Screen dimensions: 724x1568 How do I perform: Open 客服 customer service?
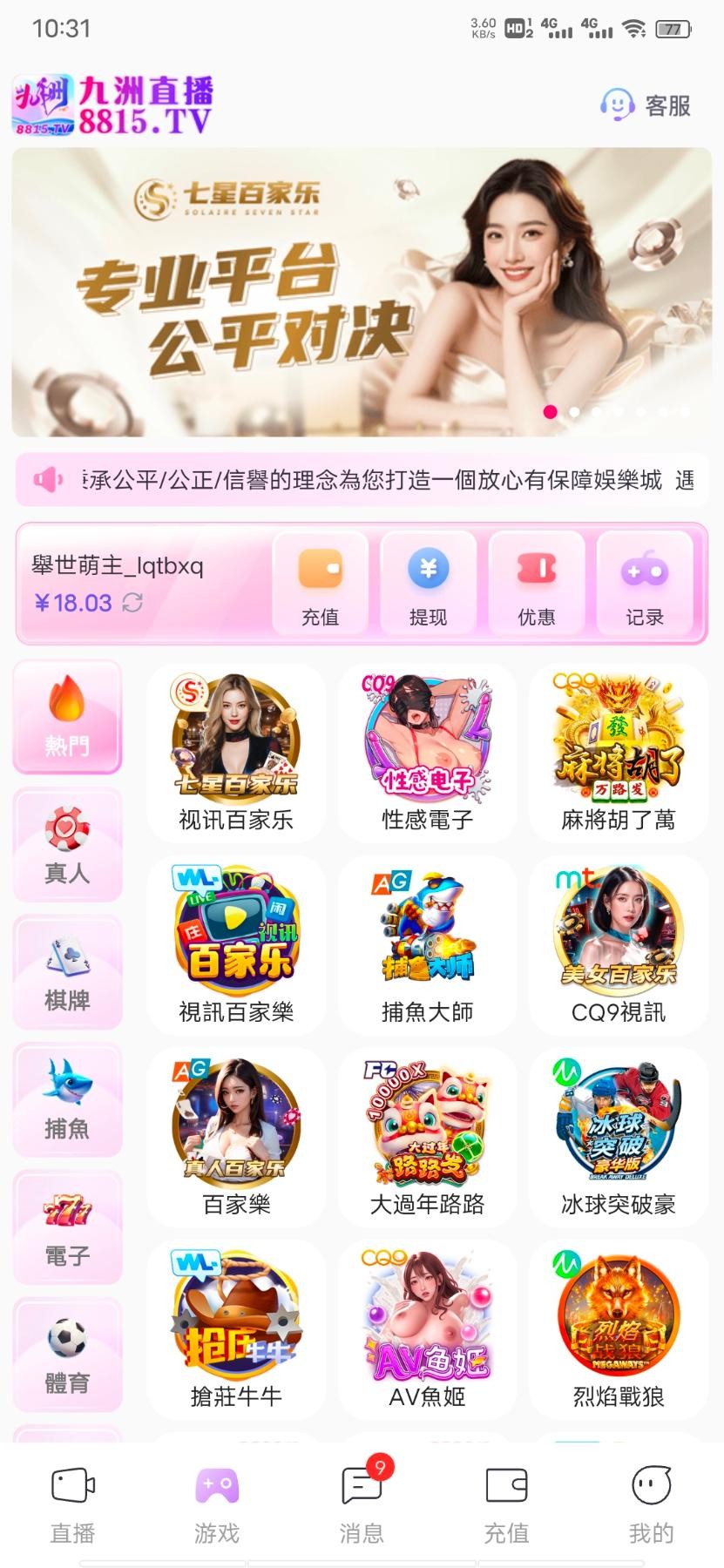click(646, 106)
